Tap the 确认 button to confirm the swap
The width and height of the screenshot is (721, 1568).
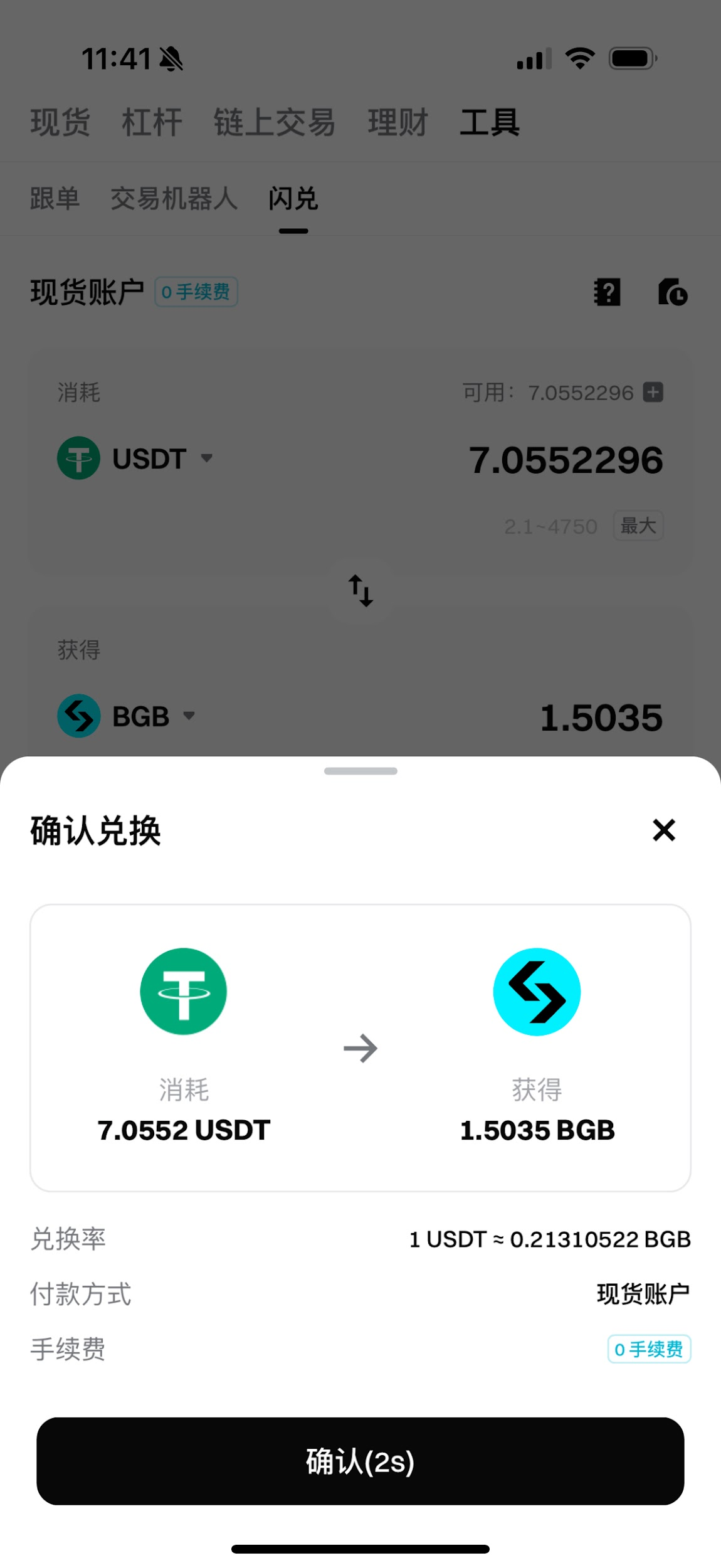pos(360,1461)
